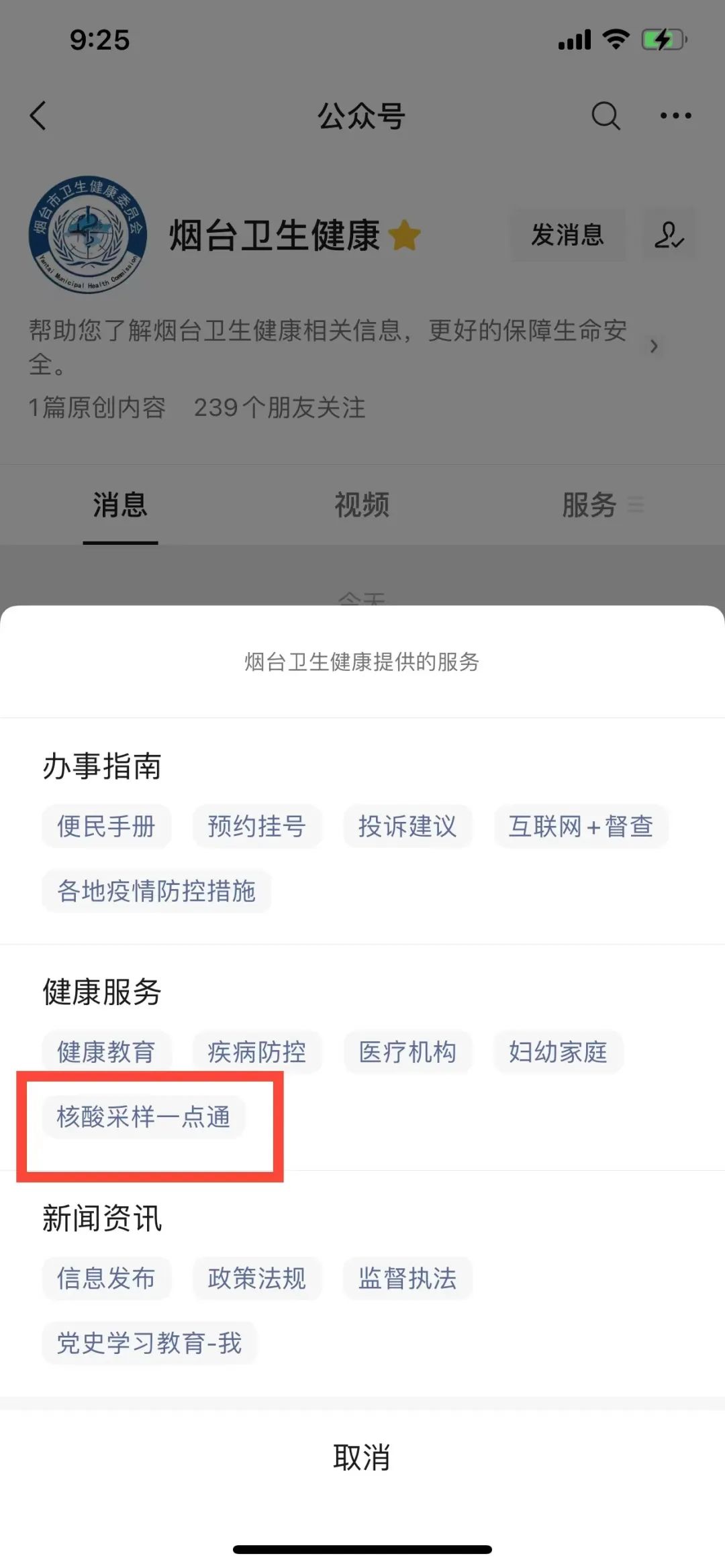
Task: Open 医疗机构 listing
Action: point(407,1052)
